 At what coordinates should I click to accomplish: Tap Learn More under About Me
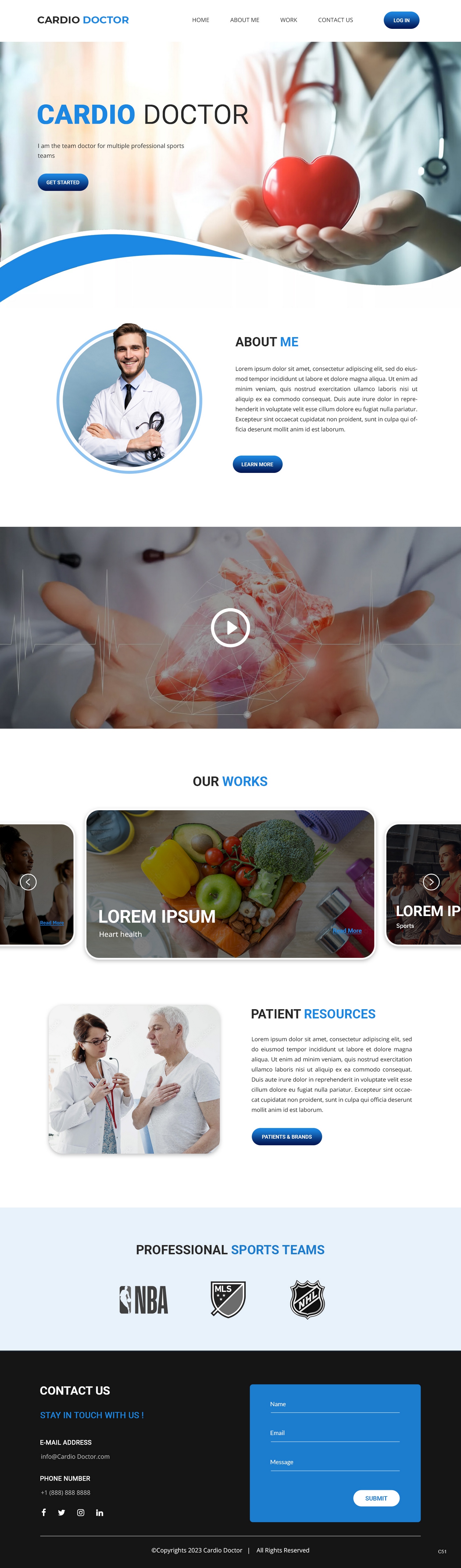(x=257, y=464)
